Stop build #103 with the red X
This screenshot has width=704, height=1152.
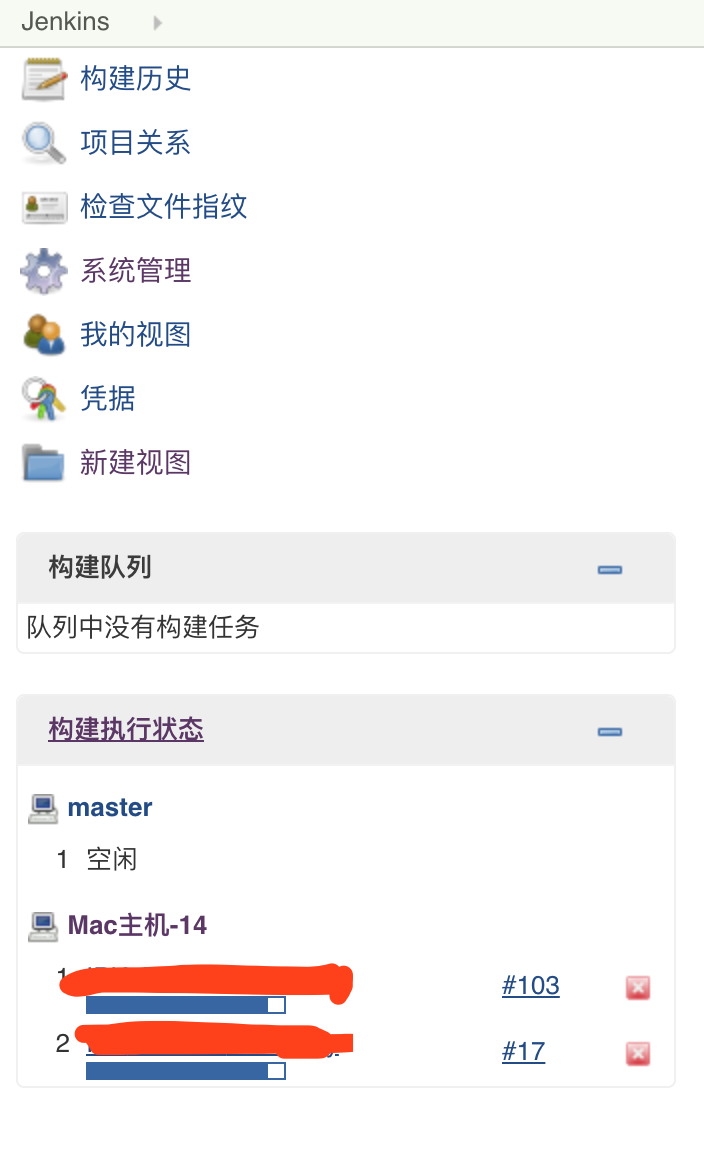tap(638, 988)
